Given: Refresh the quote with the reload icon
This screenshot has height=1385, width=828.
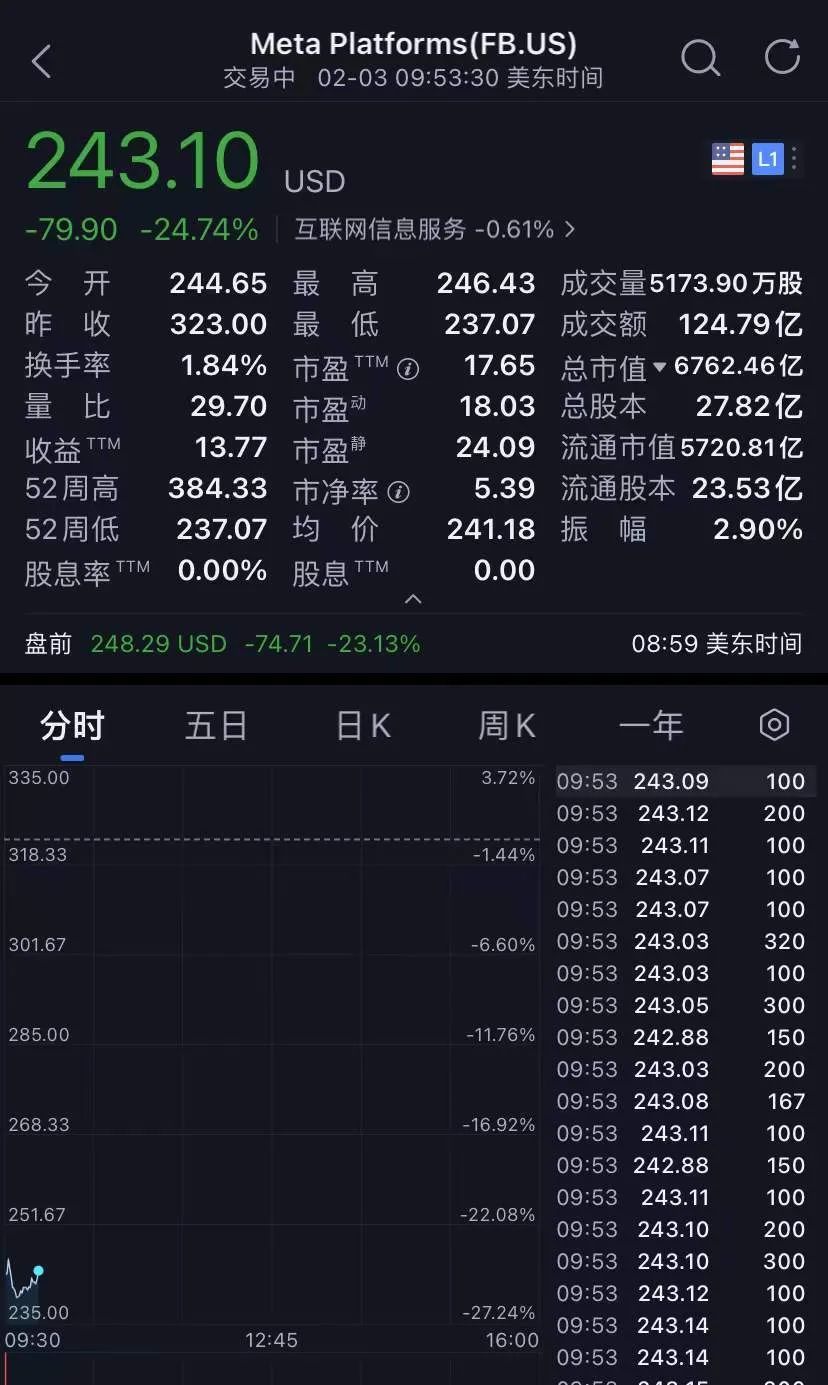Looking at the screenshot, I should tap(781, 58).
